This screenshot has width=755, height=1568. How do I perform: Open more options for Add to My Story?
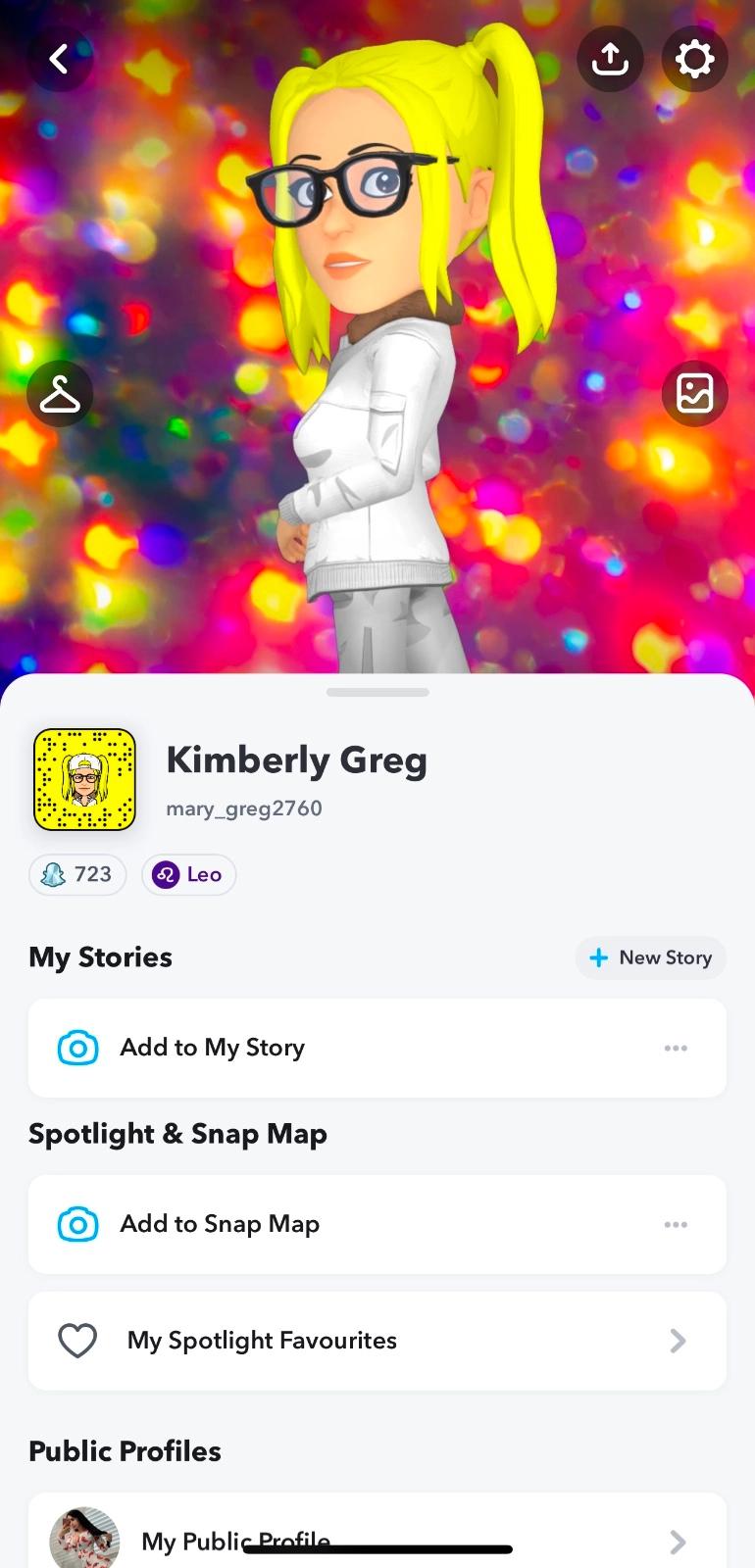point(676,1048)
